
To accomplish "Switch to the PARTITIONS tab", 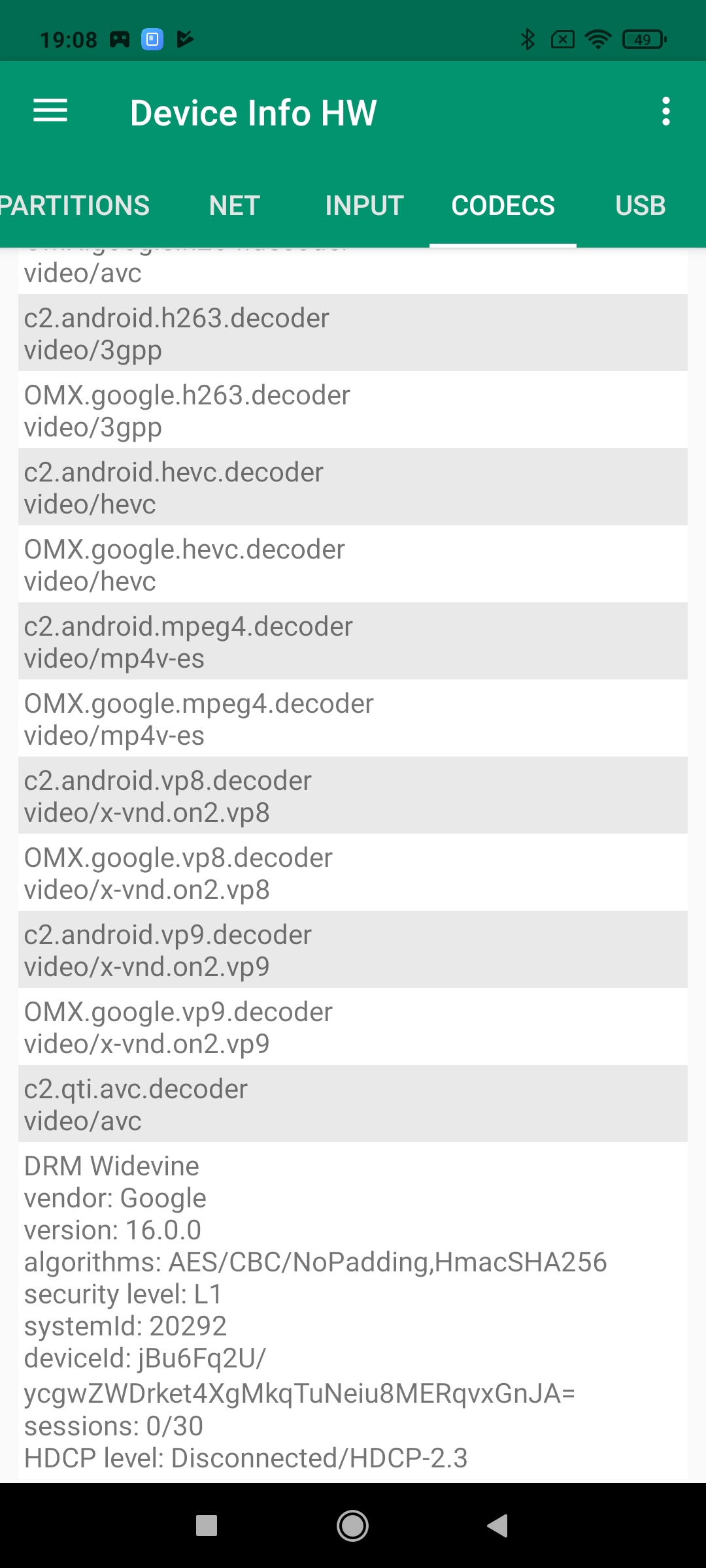I will pyautogui.click(x=74, y=206).
